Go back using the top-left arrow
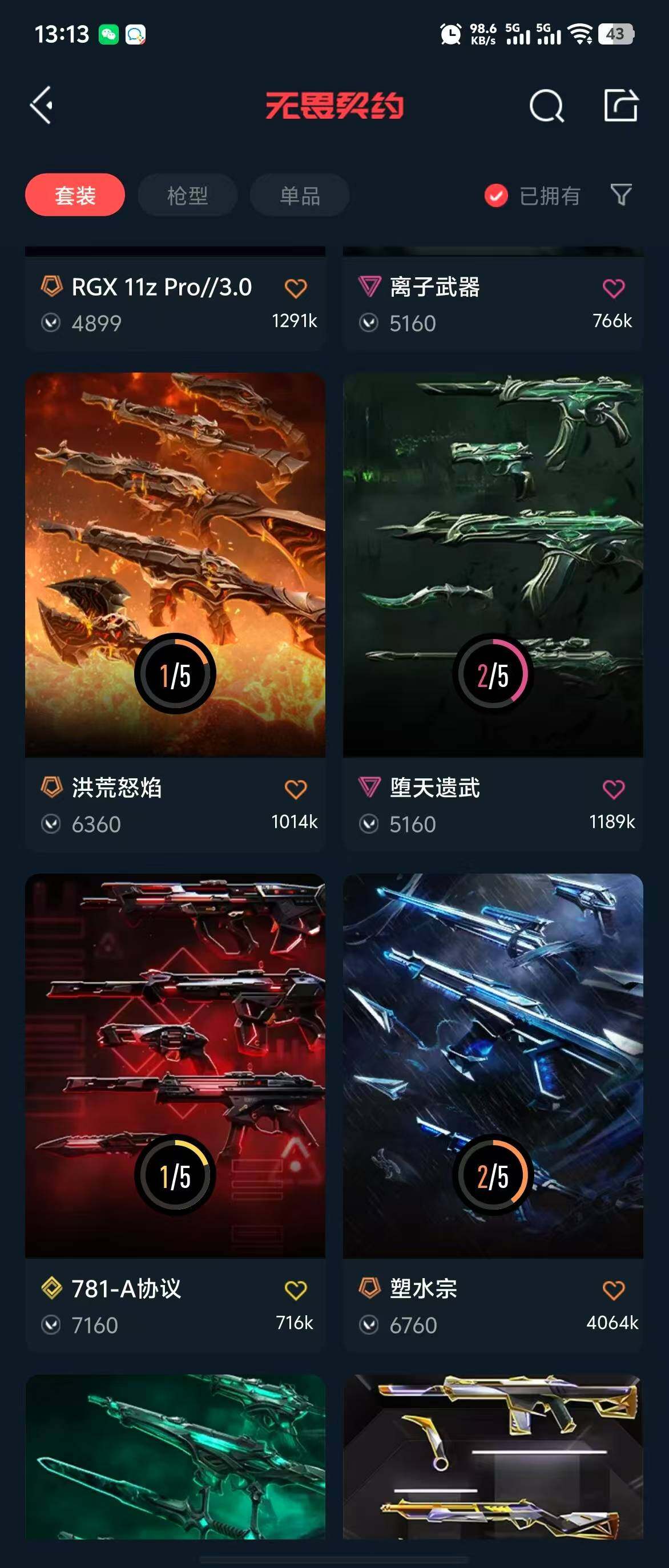The image size is (669, 1568). (42, 106)
